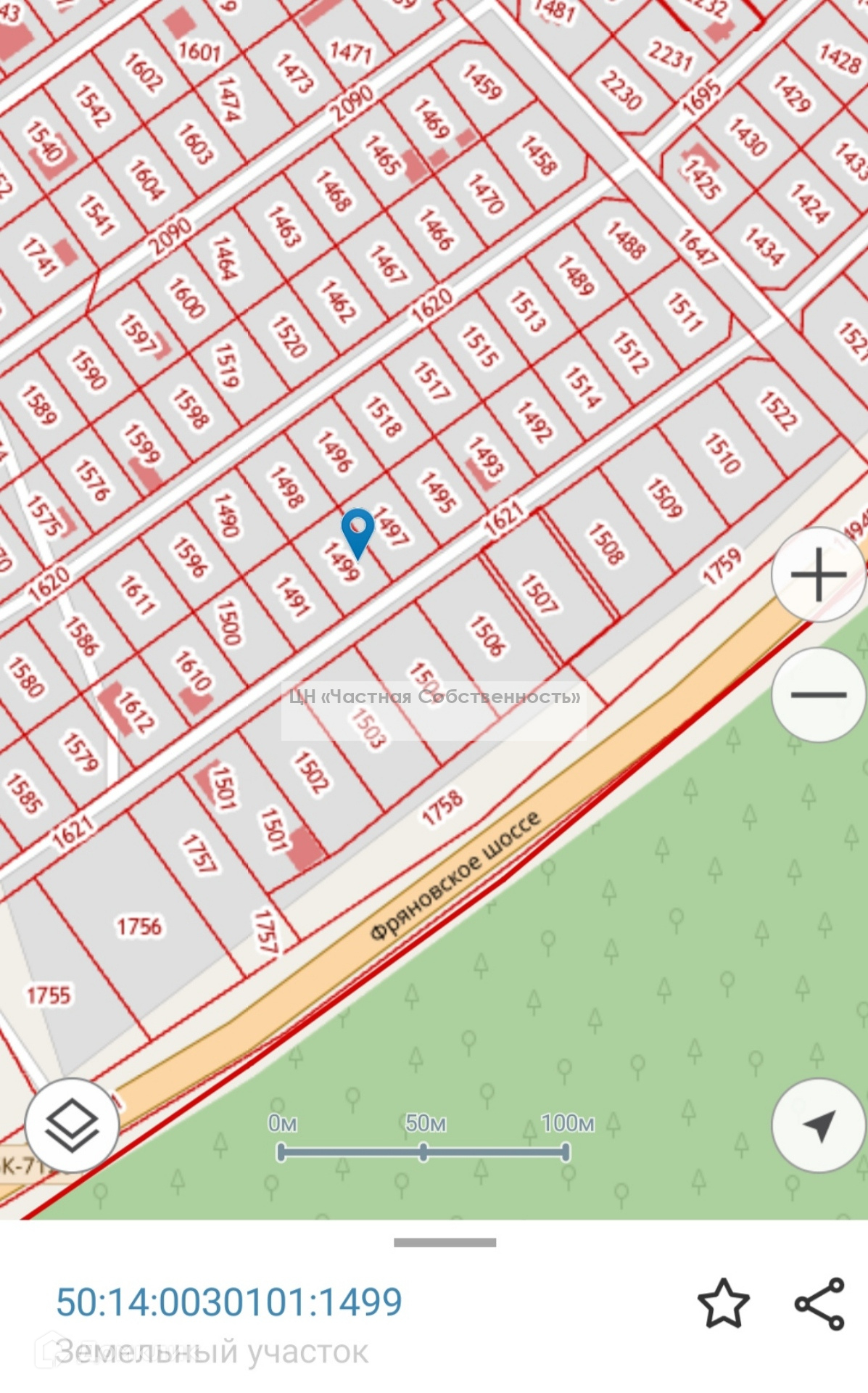The image size is (868, 1393).
Task: Share this land parcel
Action: pyautogui.click(x=819, y=1304)
